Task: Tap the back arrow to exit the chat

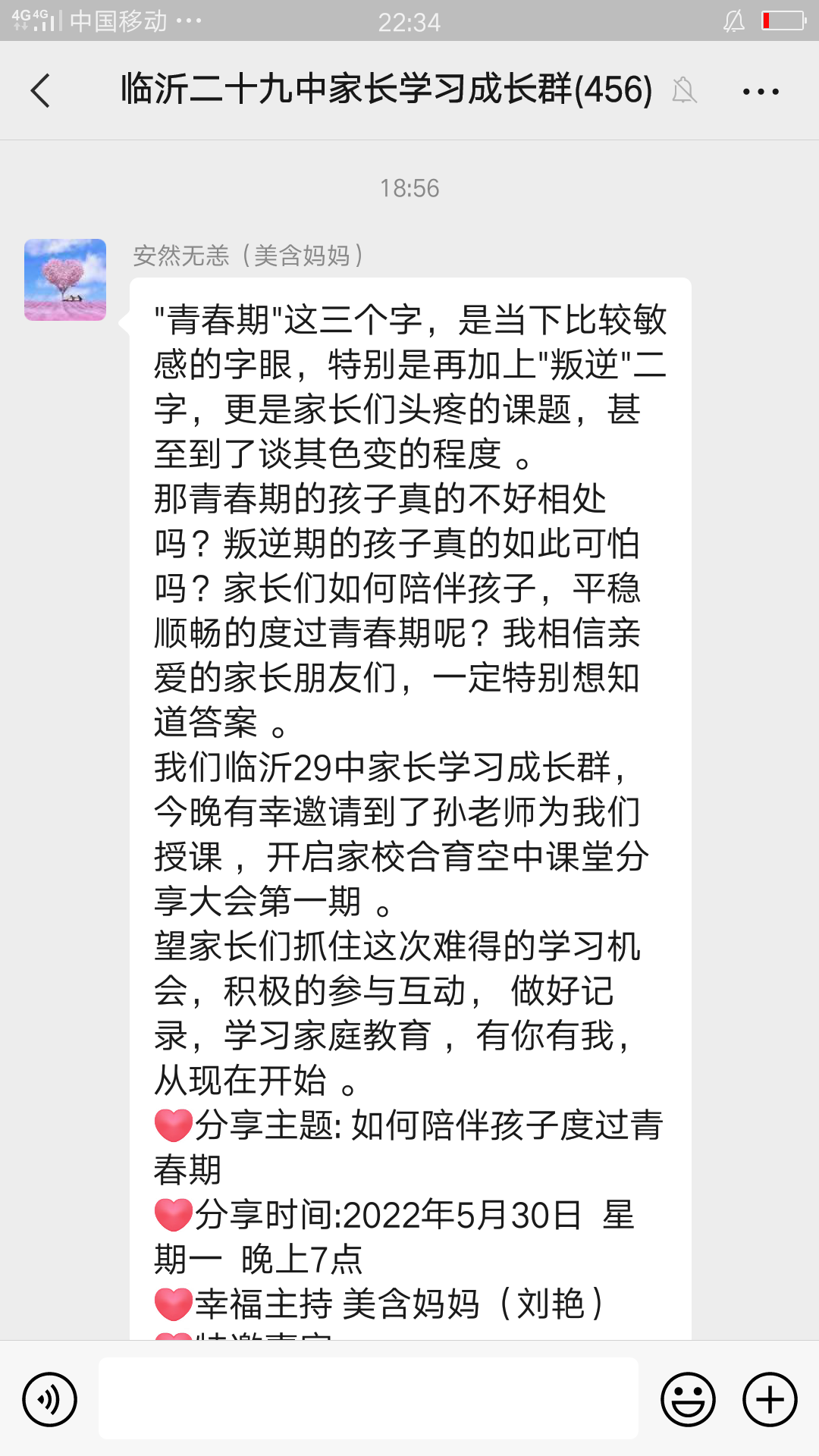Action: [39, 90]
